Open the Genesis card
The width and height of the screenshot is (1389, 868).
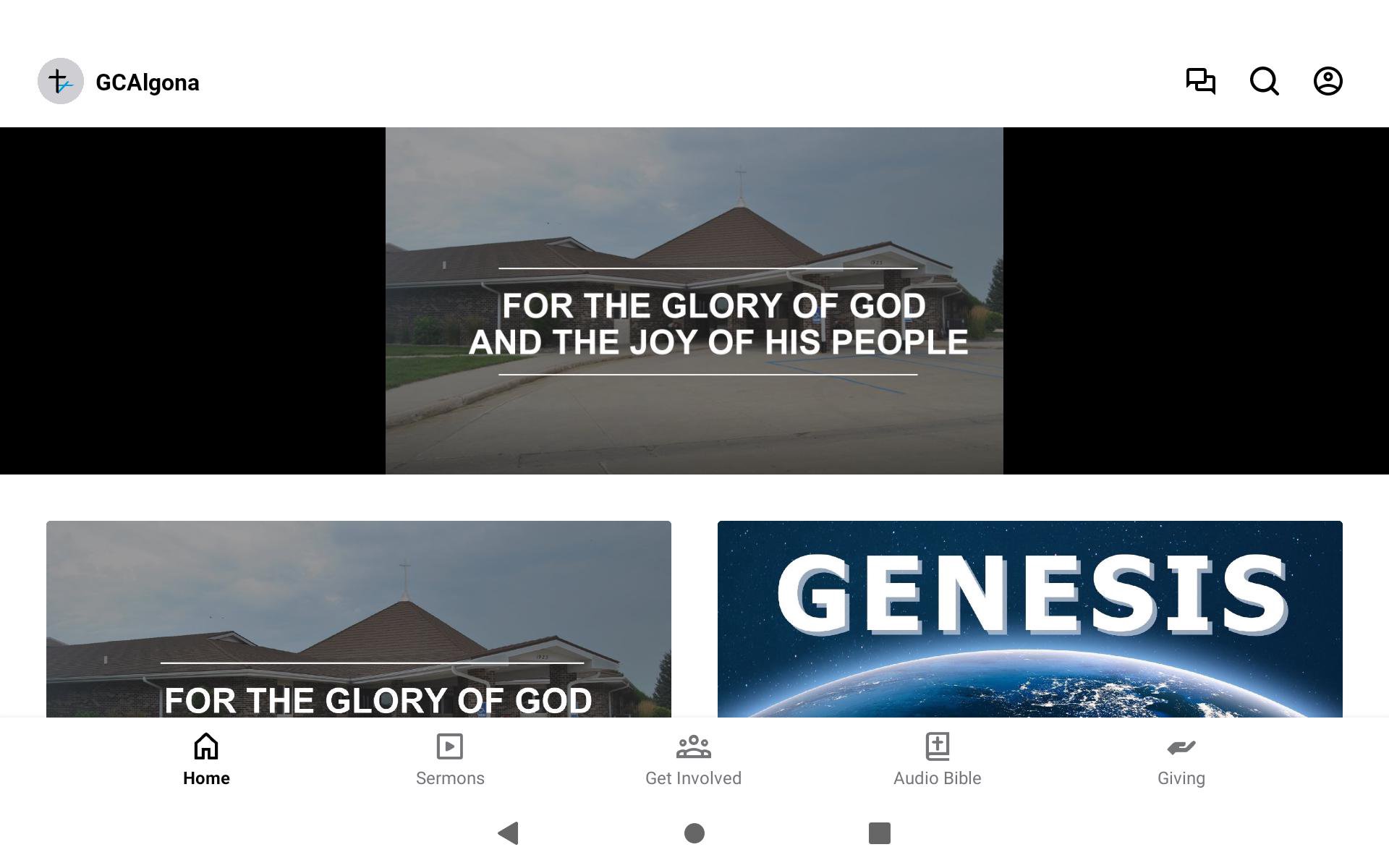pyautogui.click(x=1029, y=619)
